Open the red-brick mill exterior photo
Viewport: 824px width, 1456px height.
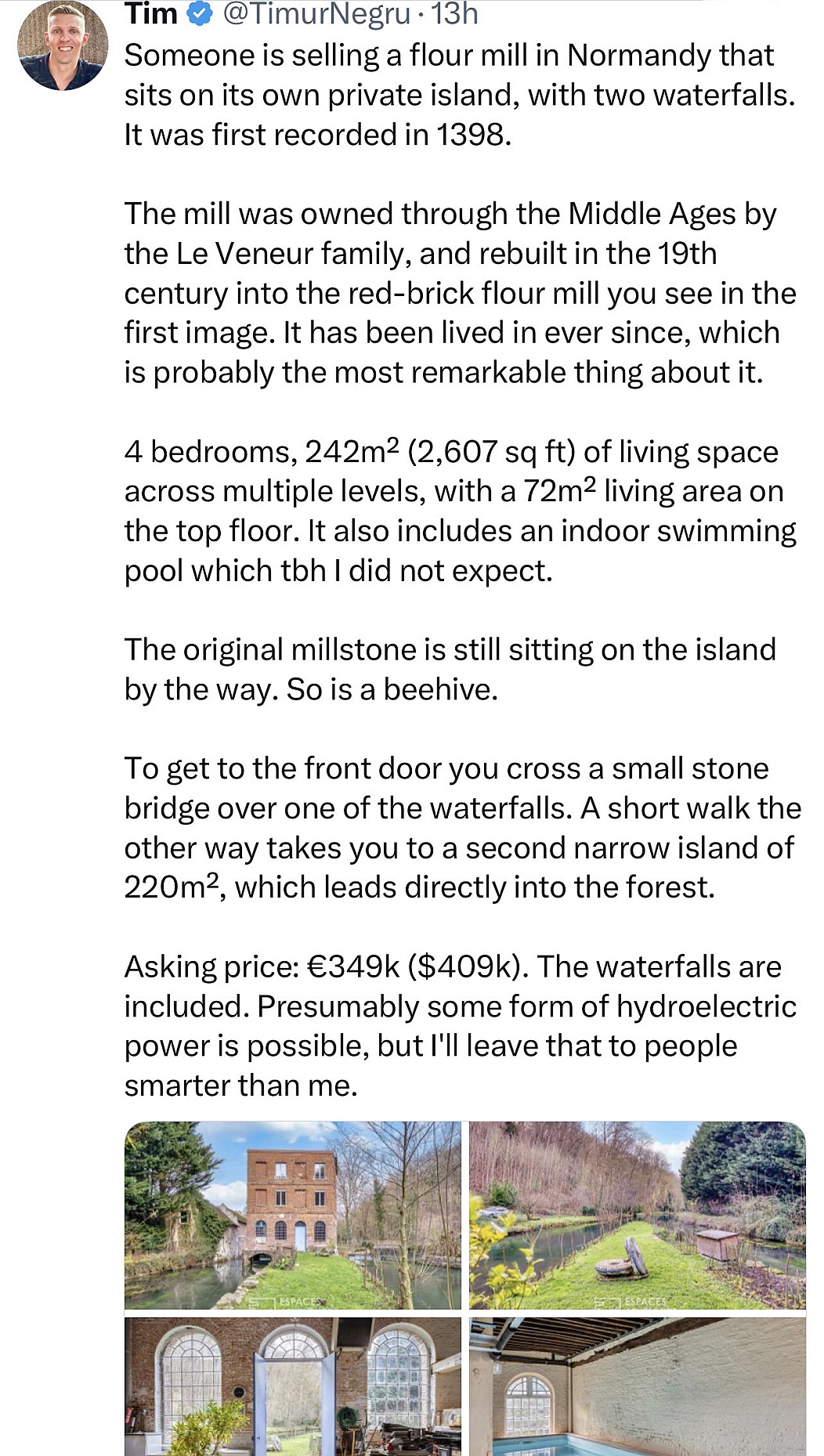click(x=292, y=1215)
